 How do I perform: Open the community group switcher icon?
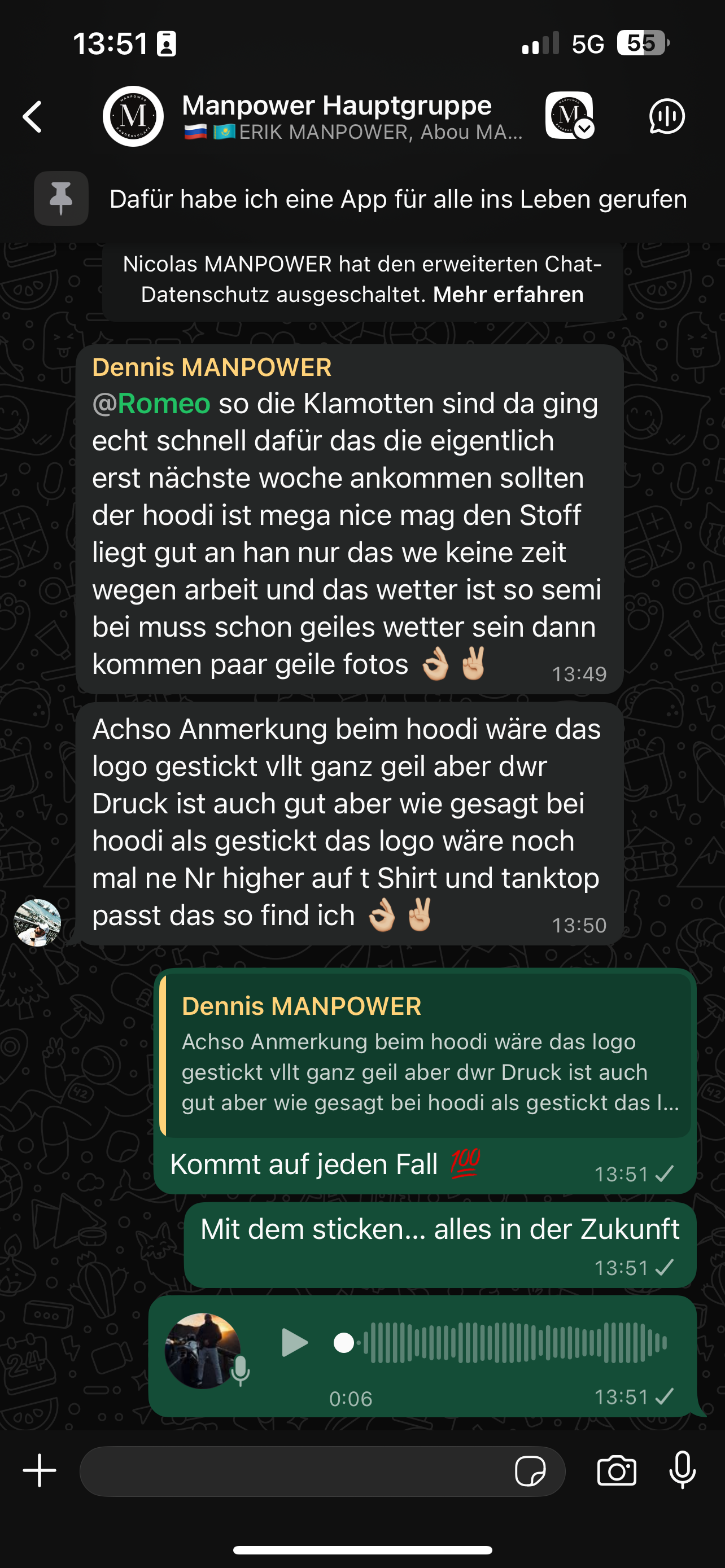[569, 116]
